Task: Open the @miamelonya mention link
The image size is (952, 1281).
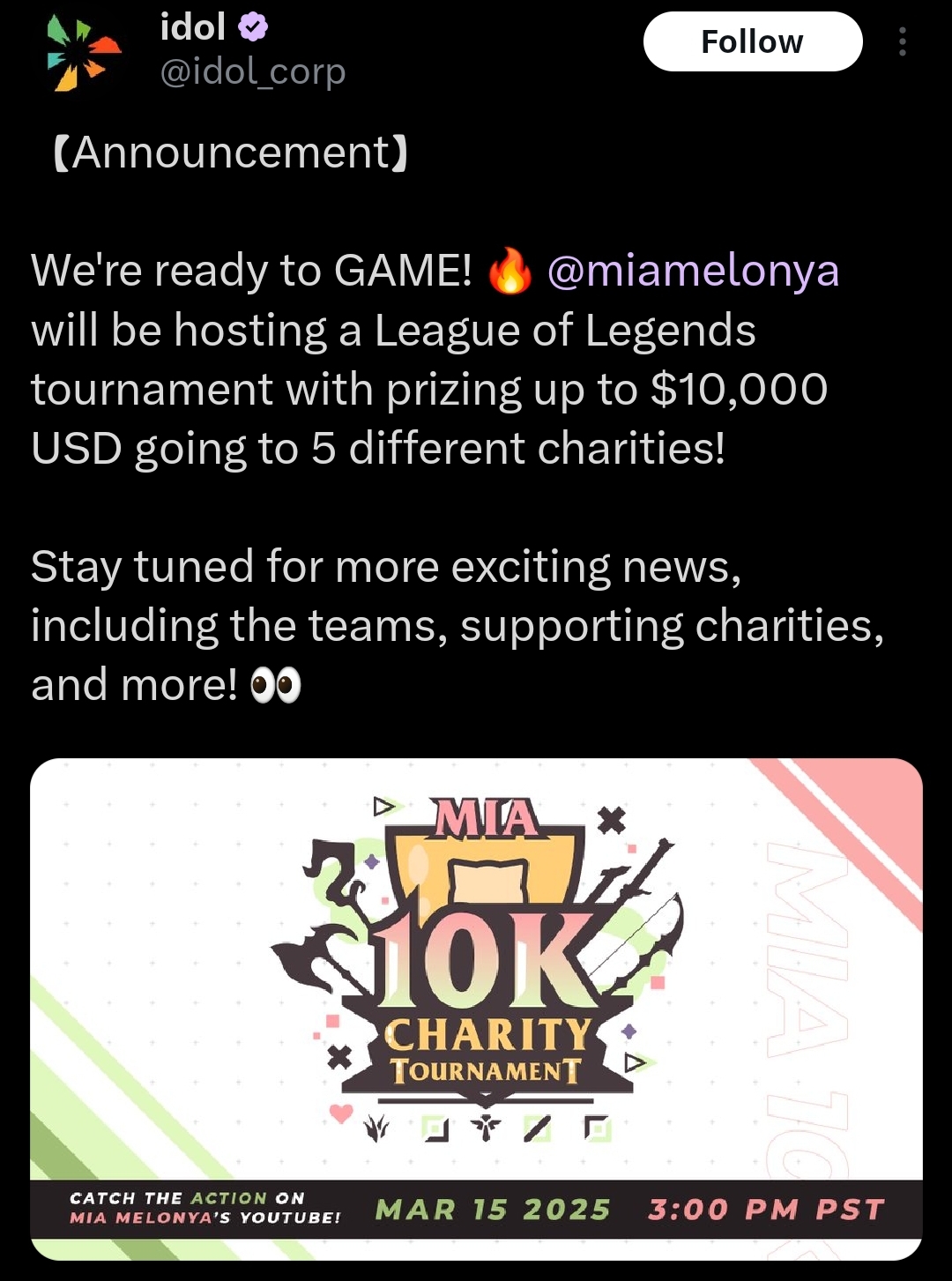Action: pos(693,271)
